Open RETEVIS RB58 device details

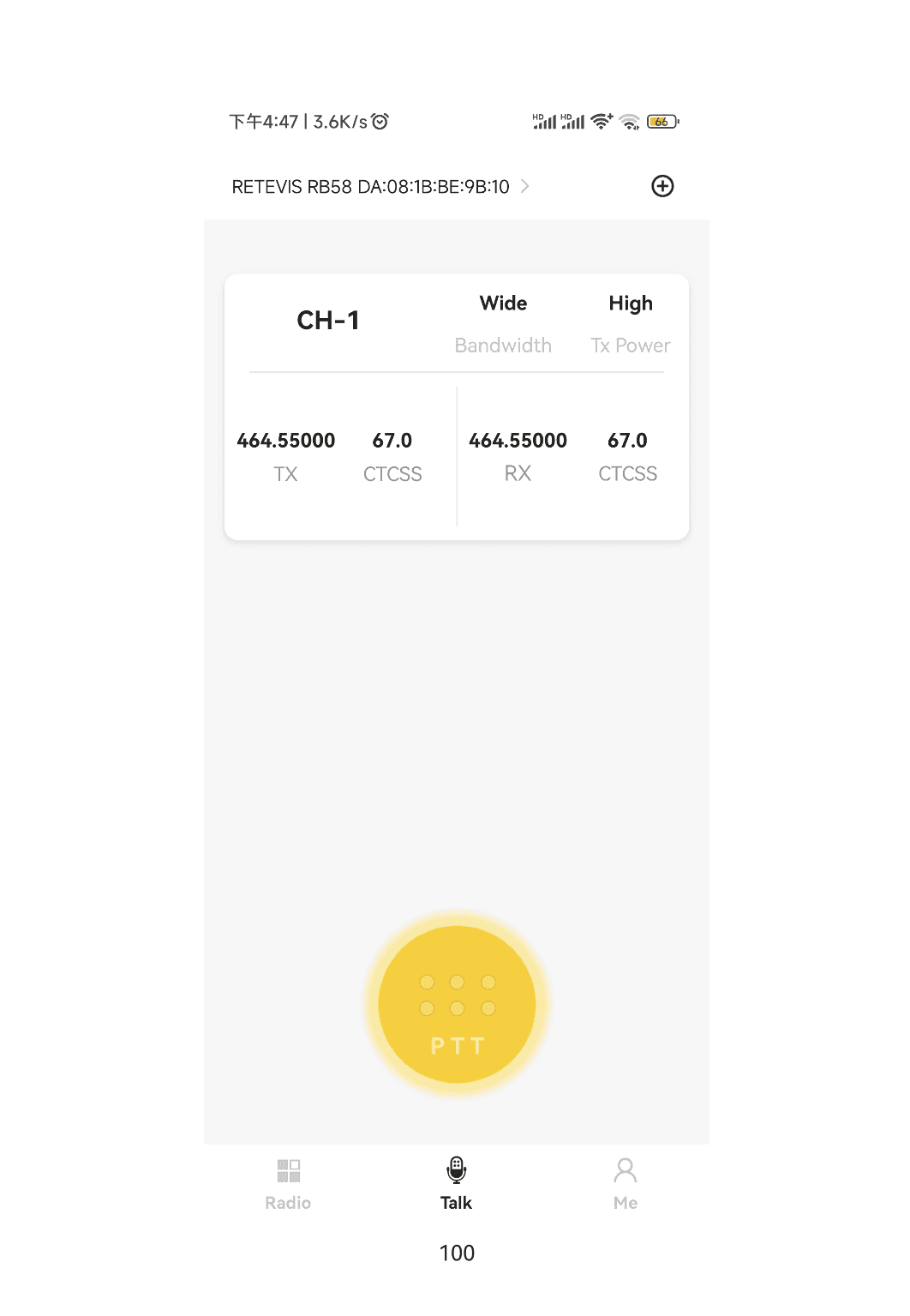click(x=380, y=187)
